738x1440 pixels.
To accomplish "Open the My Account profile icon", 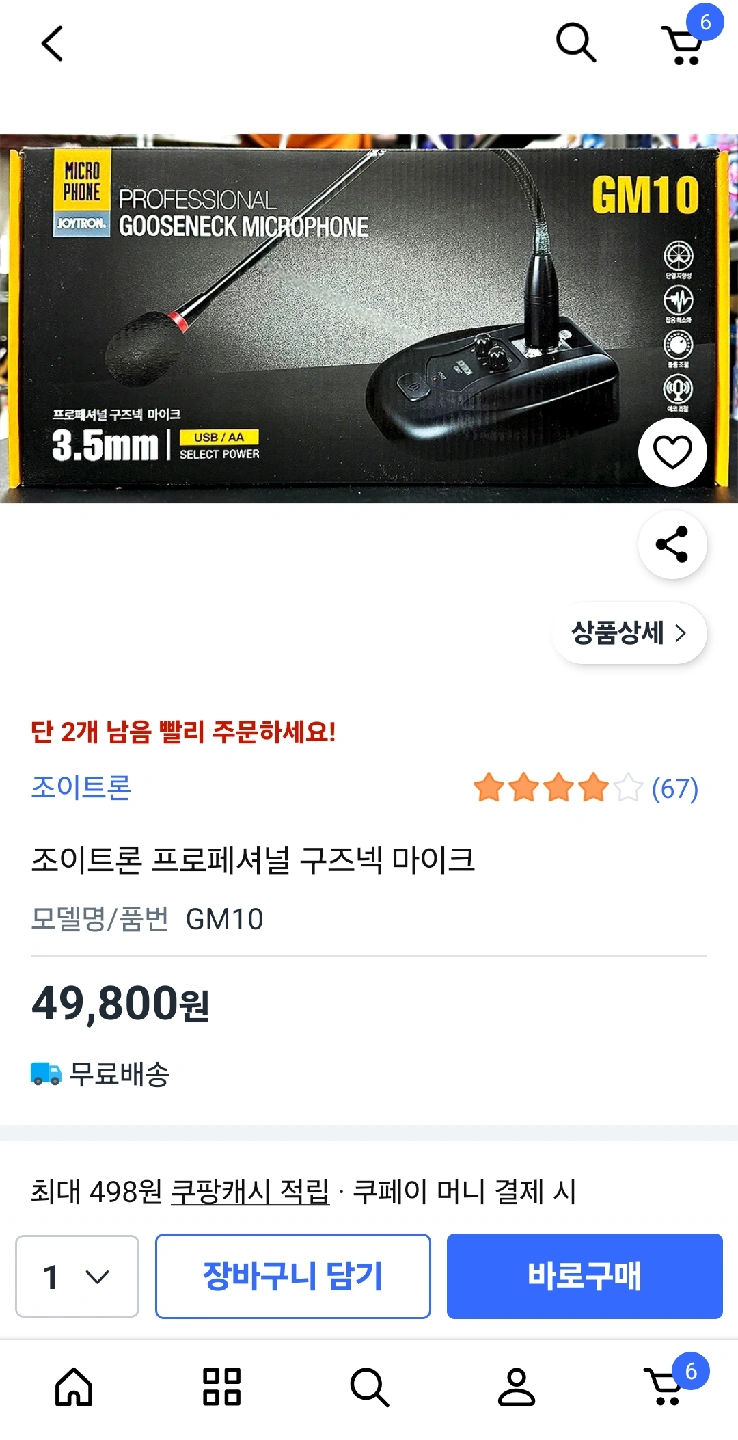I will (x=516, y=1387).
